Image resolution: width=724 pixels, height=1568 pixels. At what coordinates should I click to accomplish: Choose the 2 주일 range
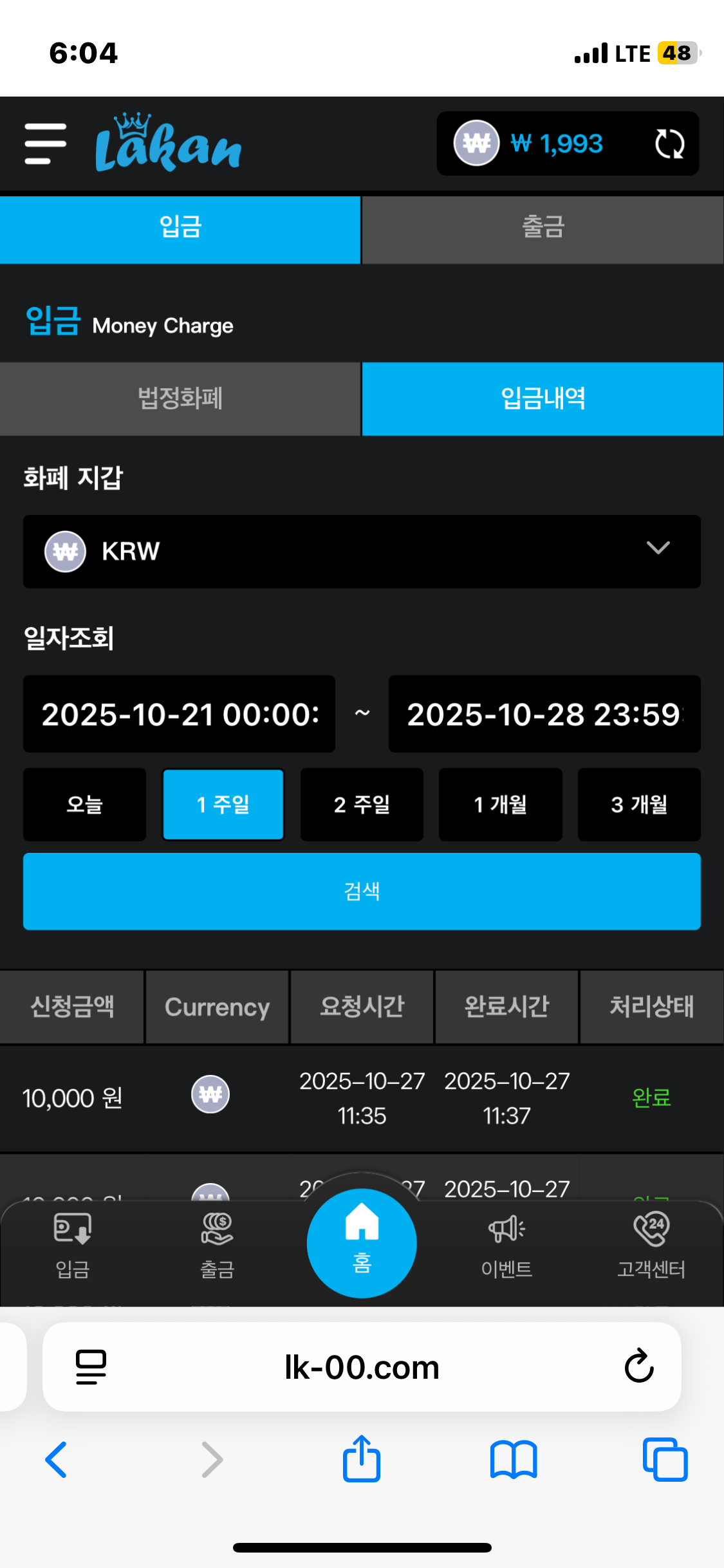point(362,805)
